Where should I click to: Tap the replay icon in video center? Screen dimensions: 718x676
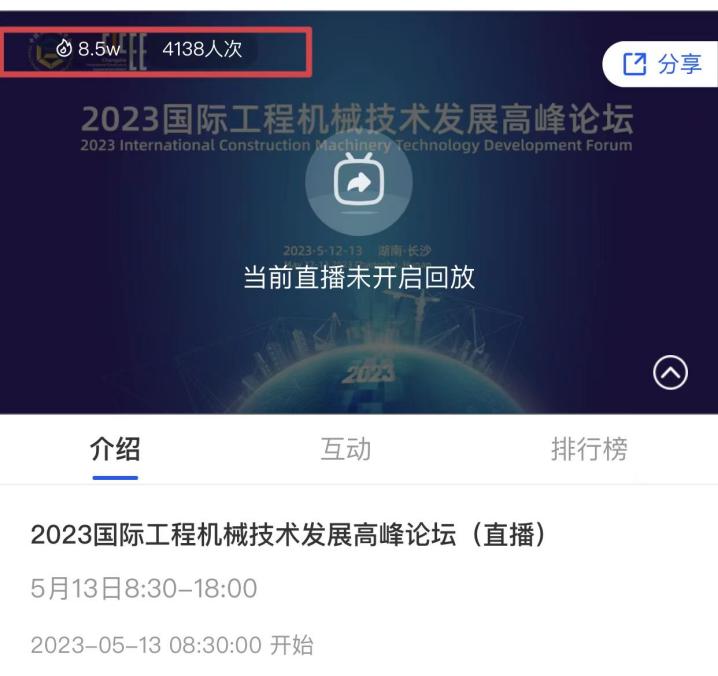(359, 183)
